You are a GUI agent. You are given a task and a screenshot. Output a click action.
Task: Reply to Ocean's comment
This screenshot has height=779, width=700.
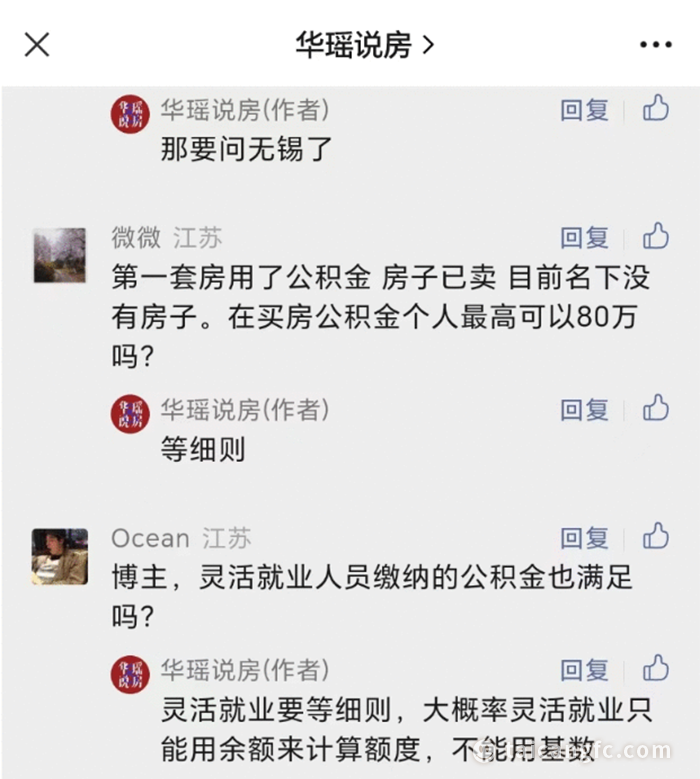pos(584,538)
